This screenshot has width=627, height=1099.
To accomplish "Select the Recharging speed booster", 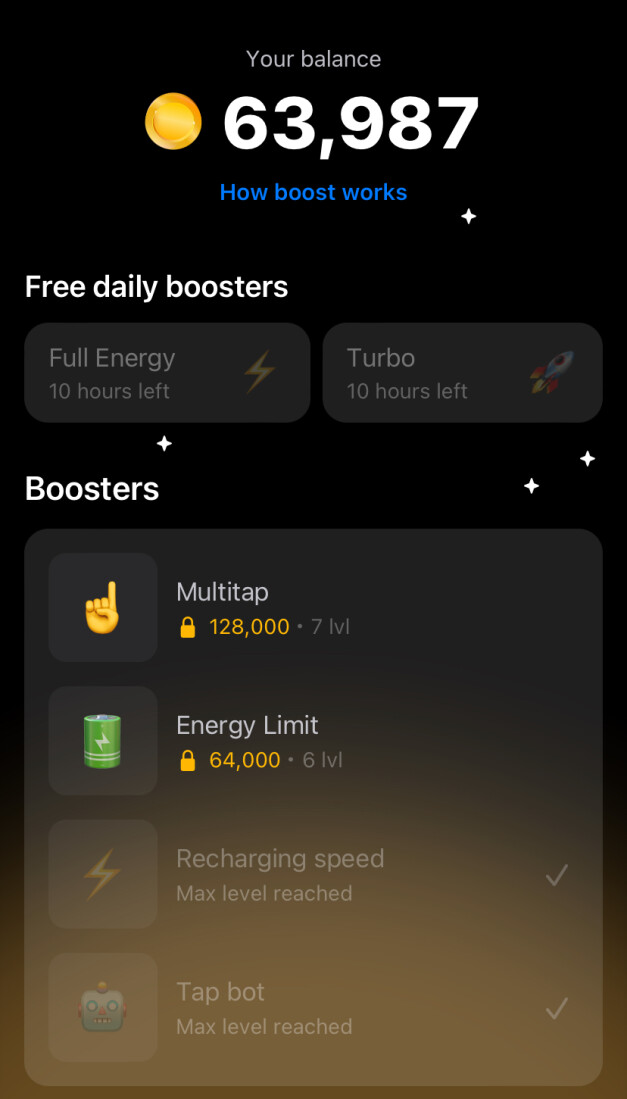I will point(313,874).
